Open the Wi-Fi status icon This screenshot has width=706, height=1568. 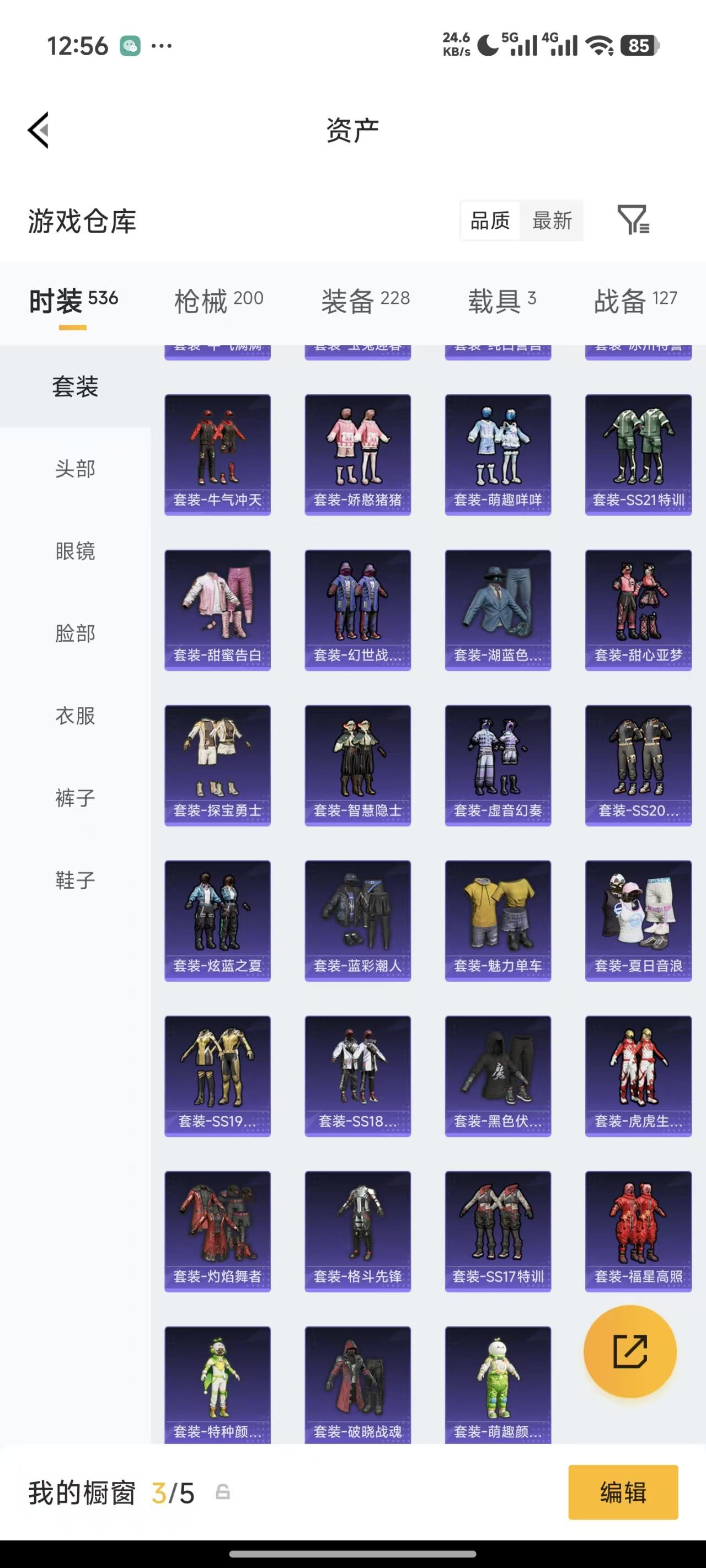(x=600, y=45)
